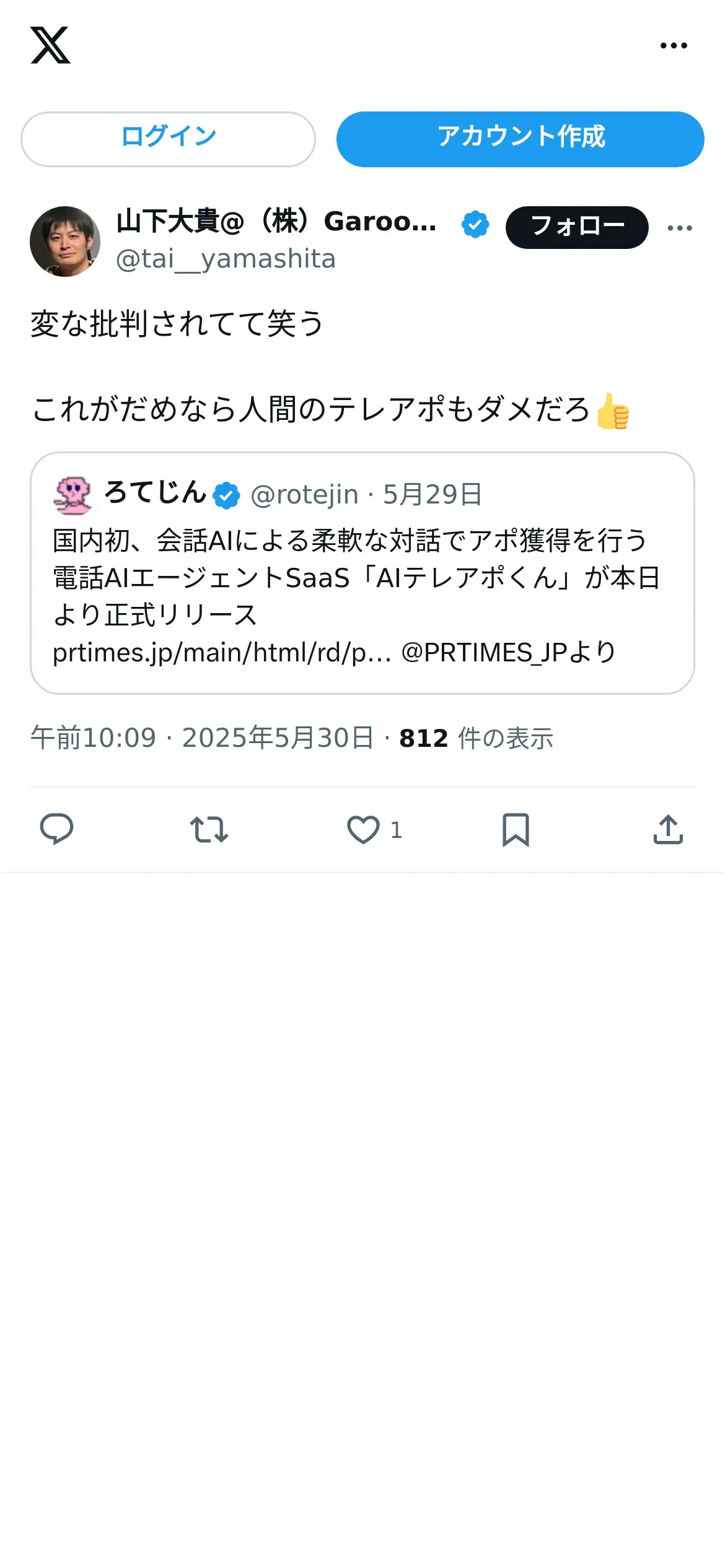Open the @tai__yamashita handle link

(x=226, y=259)
